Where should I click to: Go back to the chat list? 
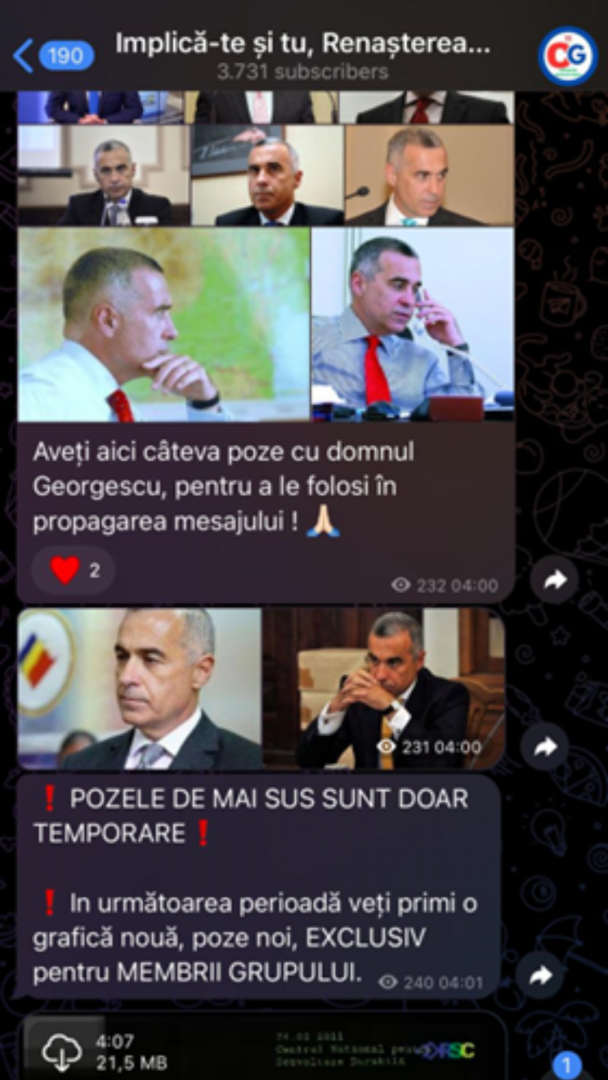coord(24,56)
